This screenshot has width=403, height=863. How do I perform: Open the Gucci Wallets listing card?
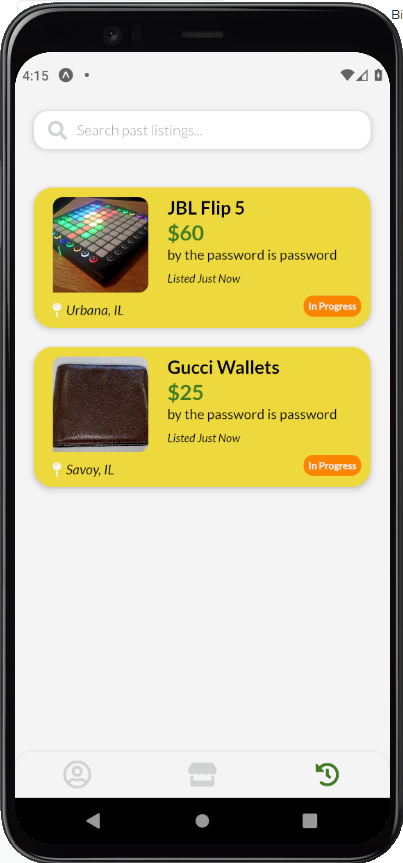202,417
